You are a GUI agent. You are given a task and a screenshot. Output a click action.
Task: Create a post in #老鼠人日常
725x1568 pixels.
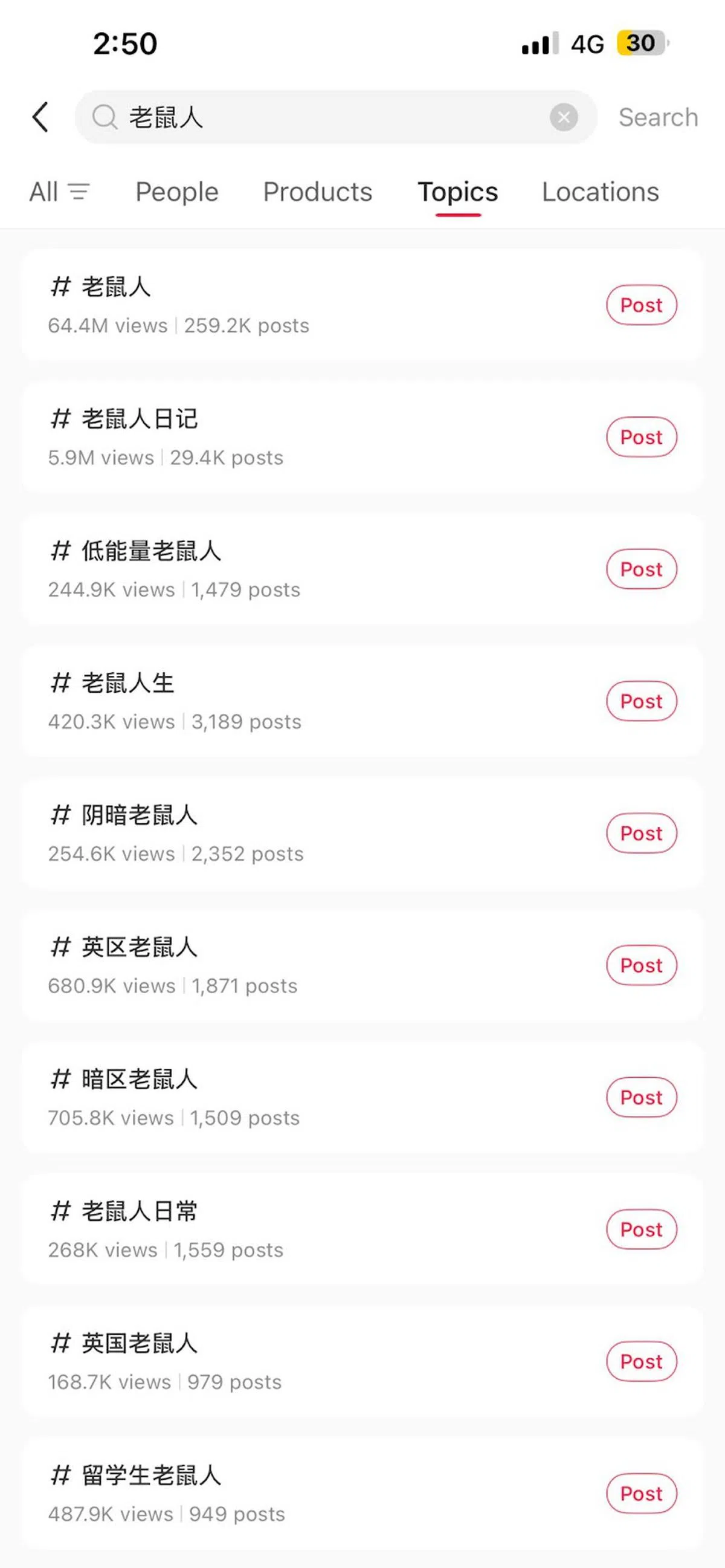[641, 1229]
